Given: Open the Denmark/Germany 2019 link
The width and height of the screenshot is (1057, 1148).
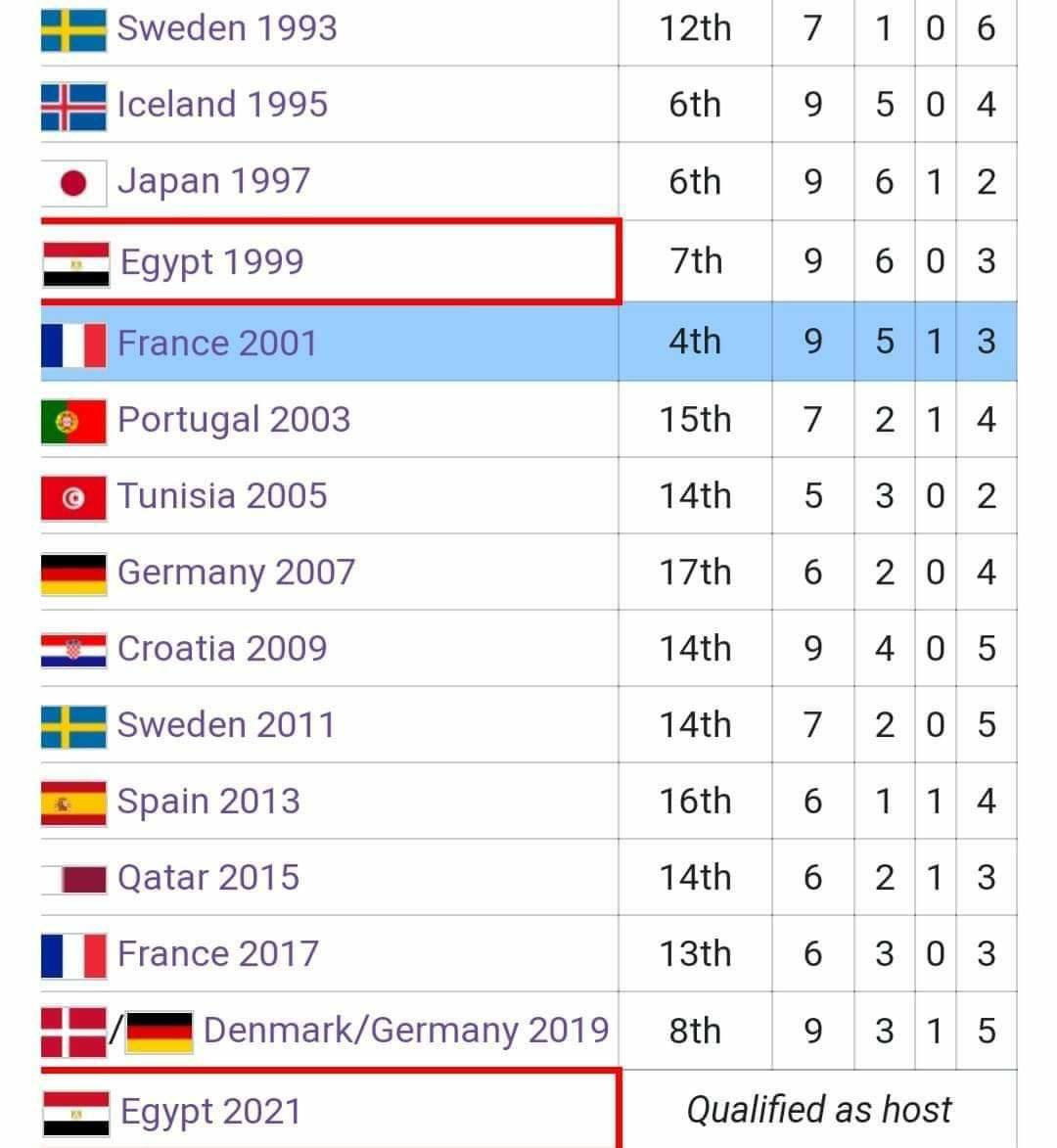Looking at the screenshot, I should click(x=406, y=1031).
